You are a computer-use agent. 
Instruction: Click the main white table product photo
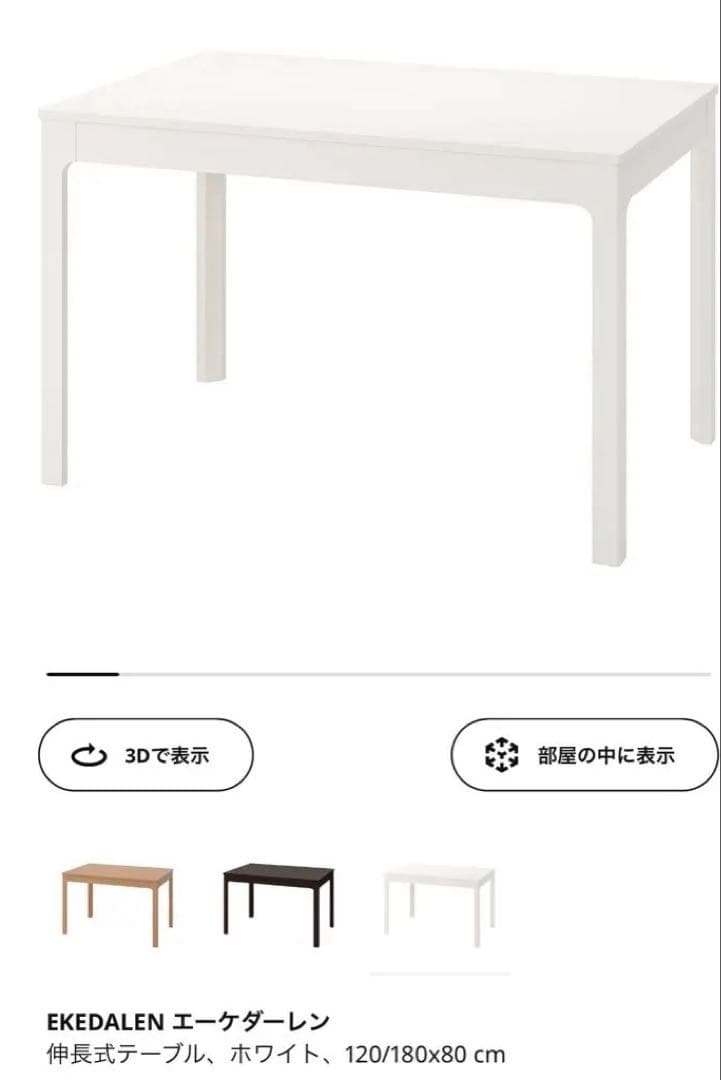pos(360,300)
